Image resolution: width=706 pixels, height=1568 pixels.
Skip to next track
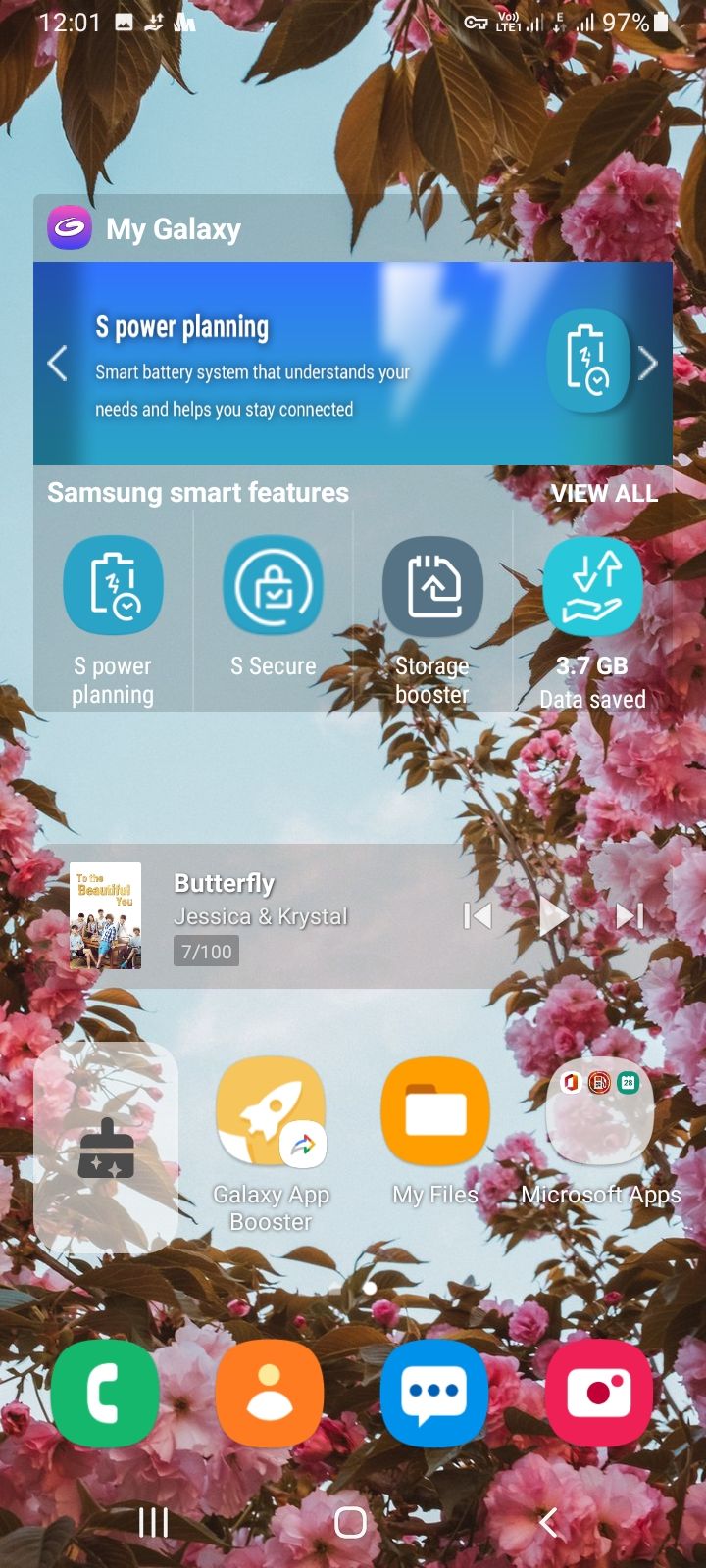pos(630,916)
